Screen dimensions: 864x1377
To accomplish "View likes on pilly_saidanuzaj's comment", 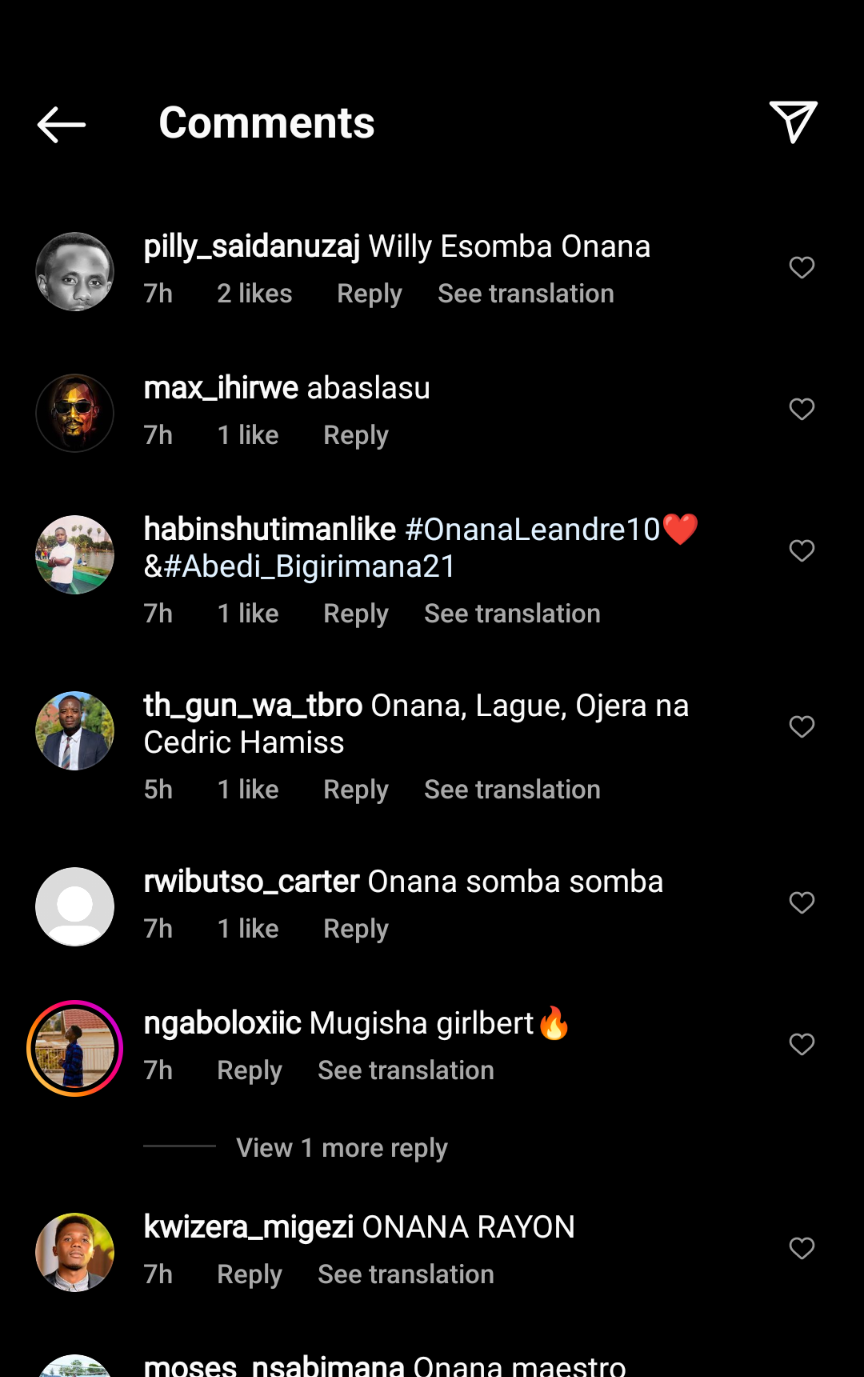I will click(x=254, y=294).
